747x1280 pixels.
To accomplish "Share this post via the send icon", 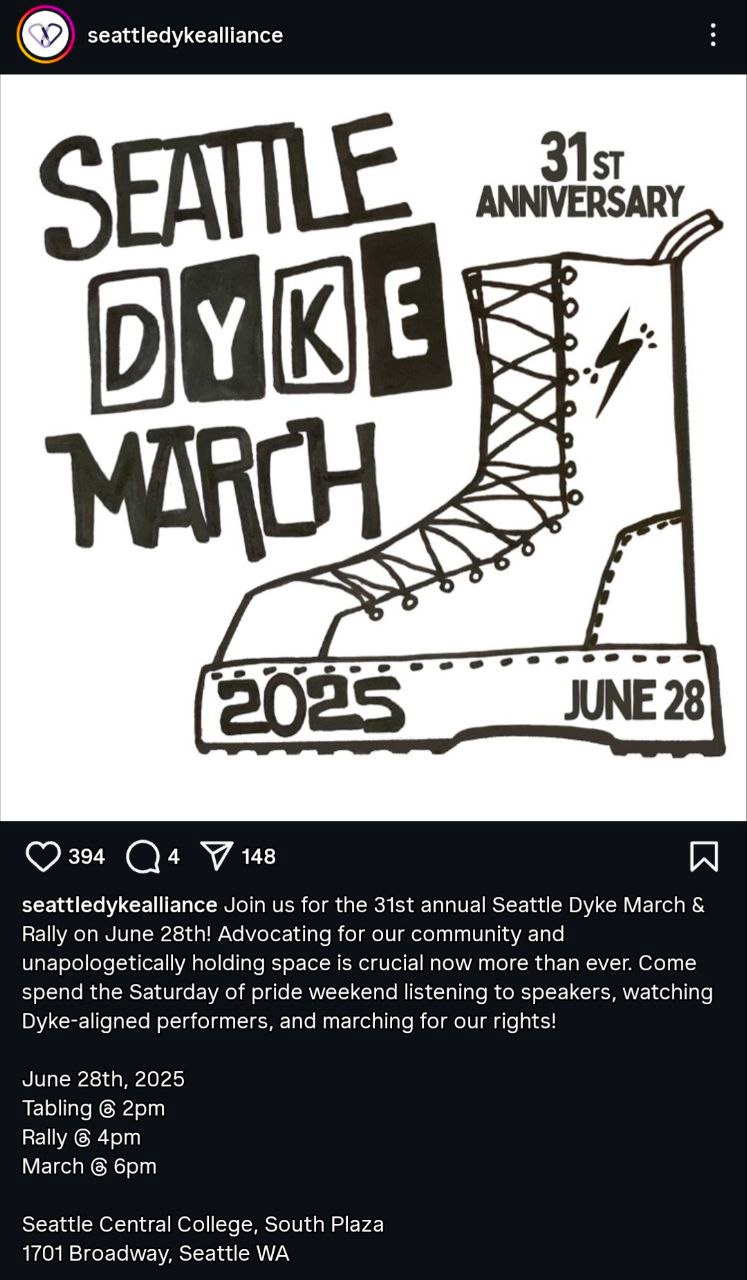I will point(217,856).
